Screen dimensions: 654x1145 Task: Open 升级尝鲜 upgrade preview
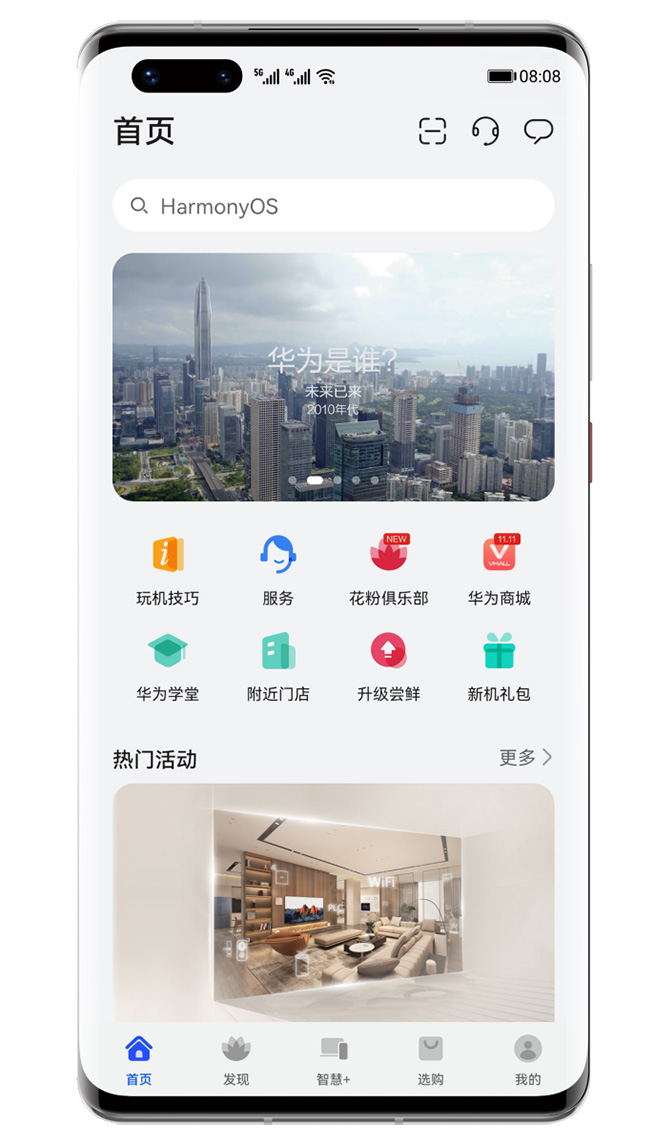[388, 665]
